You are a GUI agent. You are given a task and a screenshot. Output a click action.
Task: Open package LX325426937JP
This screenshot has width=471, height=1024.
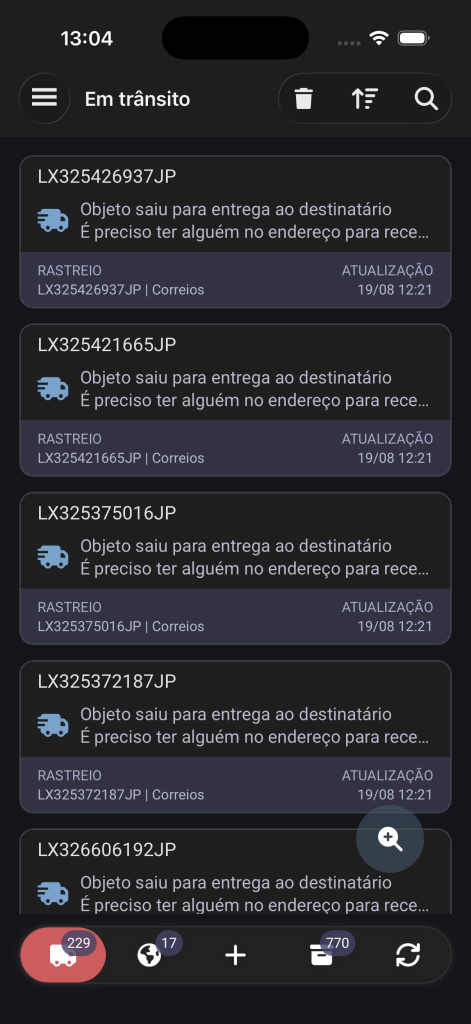(x=235, y=232)
